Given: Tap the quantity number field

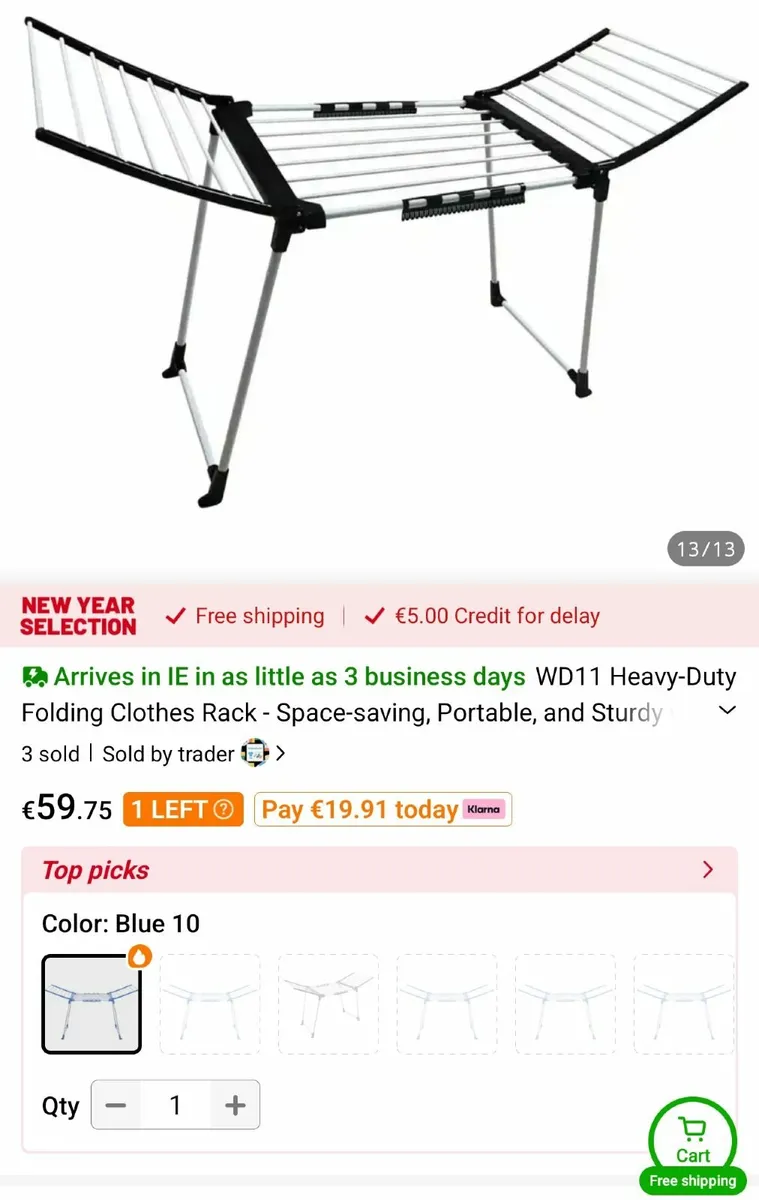Looking at the screenshot, I should pos(176,1105).
